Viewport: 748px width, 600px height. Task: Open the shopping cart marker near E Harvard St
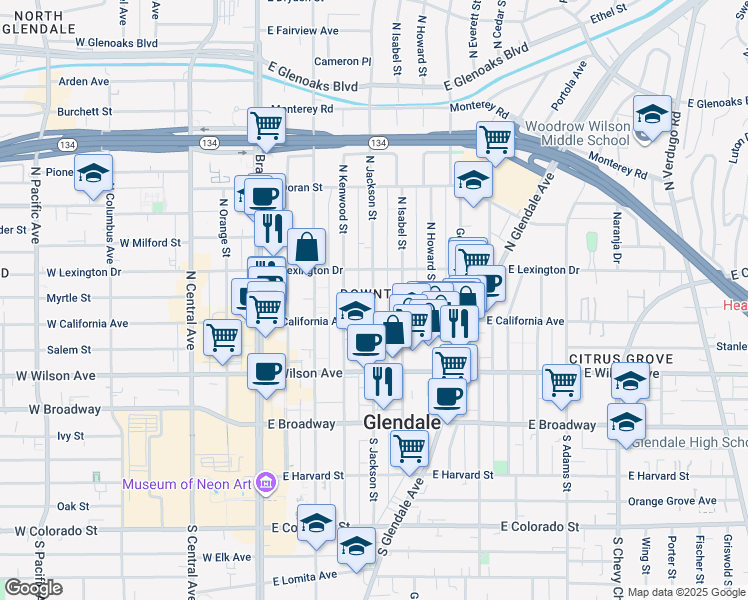click(409, 449)
